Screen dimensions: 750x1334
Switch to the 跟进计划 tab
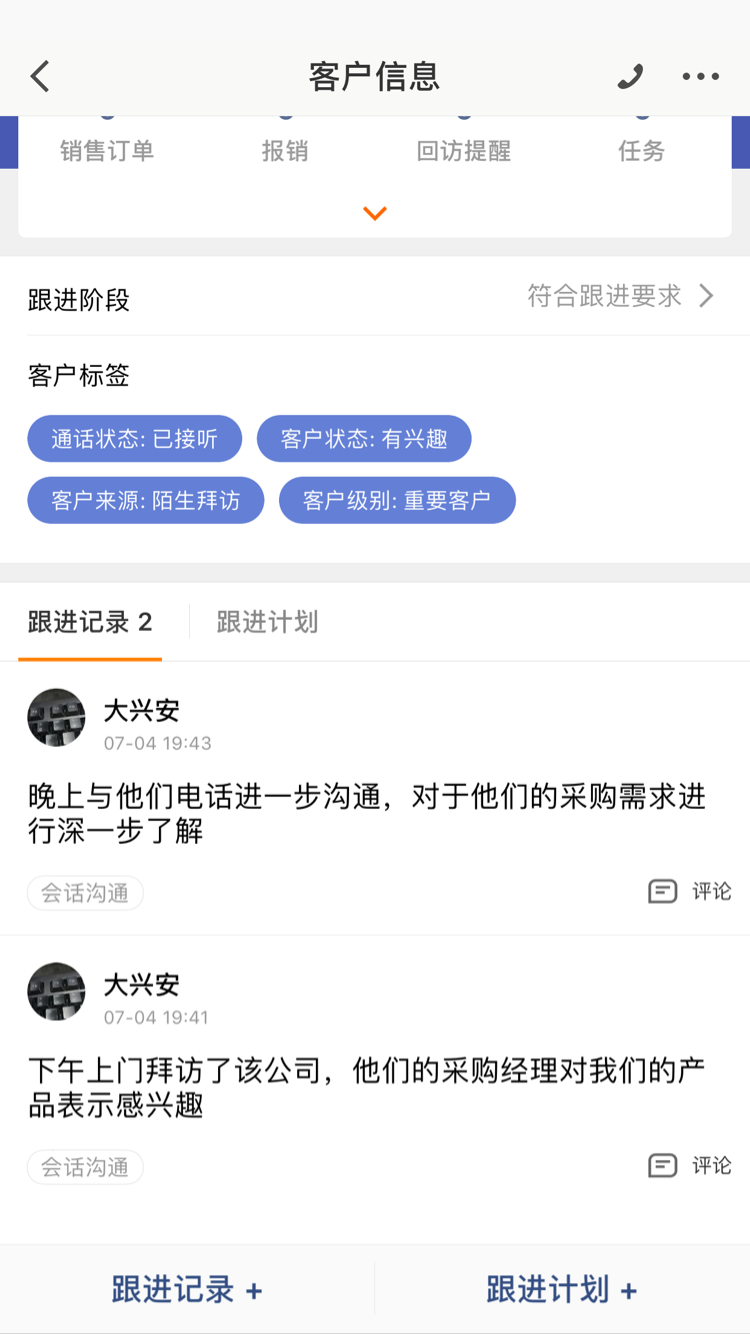point(267,622)
